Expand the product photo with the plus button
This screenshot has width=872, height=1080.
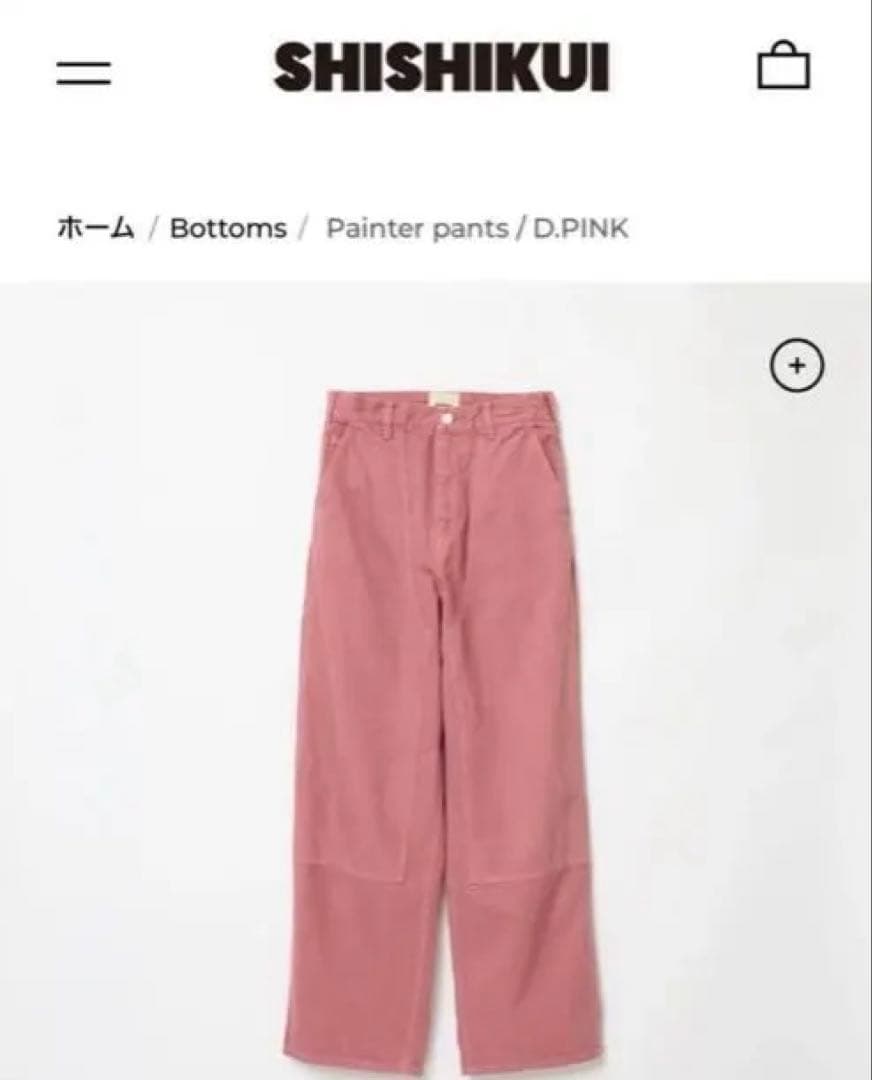click(x=797, y=367)
